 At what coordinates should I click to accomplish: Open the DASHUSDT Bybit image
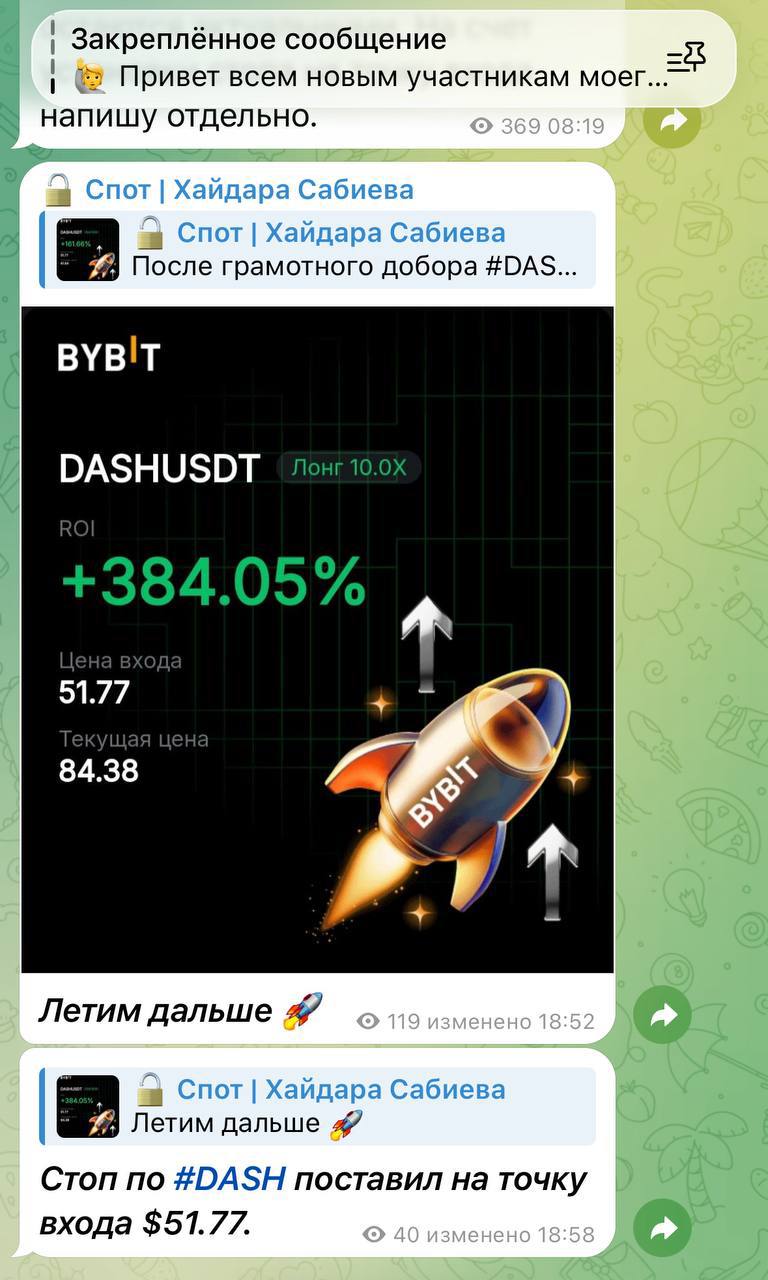point(317,640)
